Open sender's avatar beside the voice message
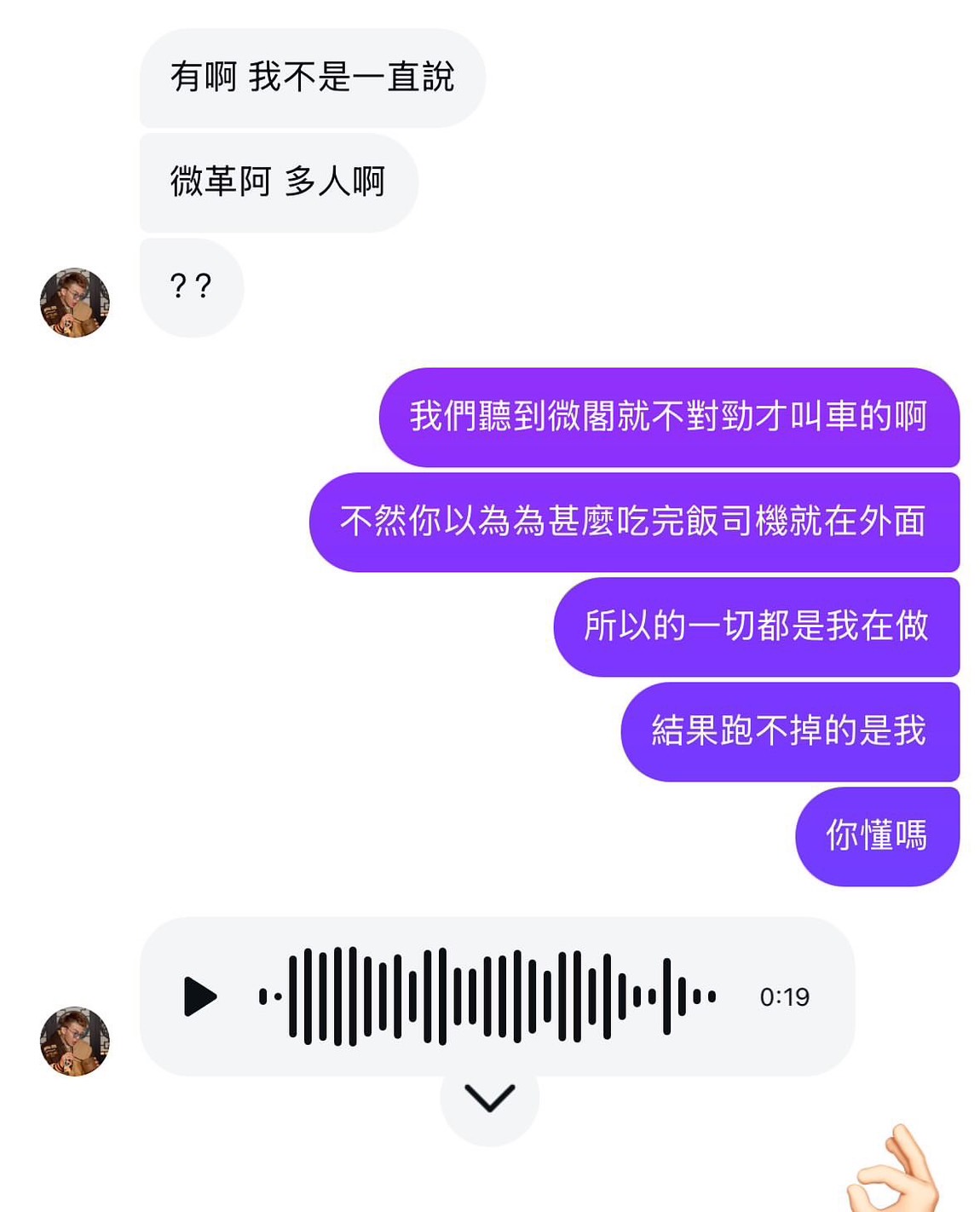The image size is (980, 1212). pos(75,1041)
